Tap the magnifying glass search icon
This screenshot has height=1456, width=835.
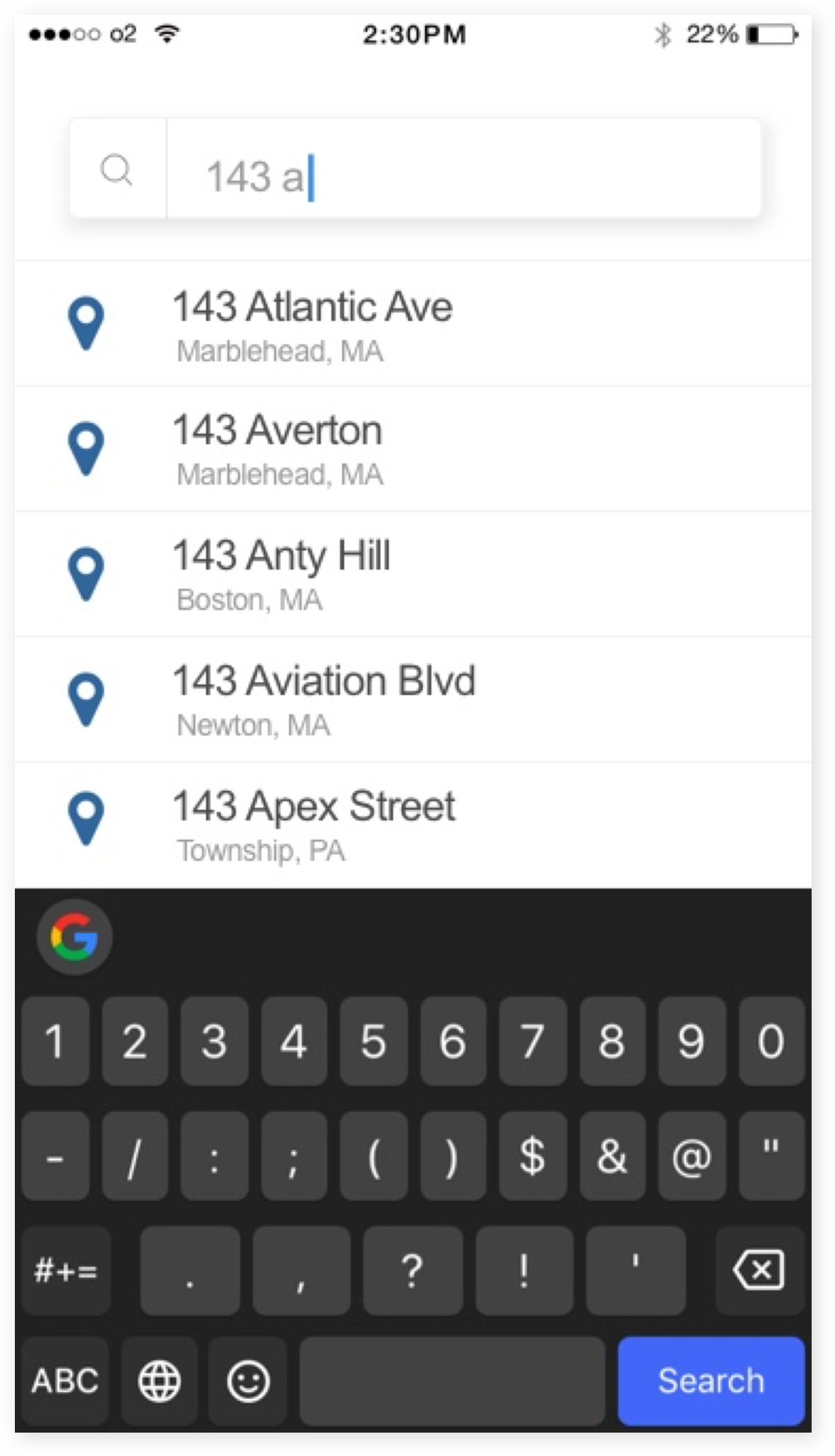[117, 170]
